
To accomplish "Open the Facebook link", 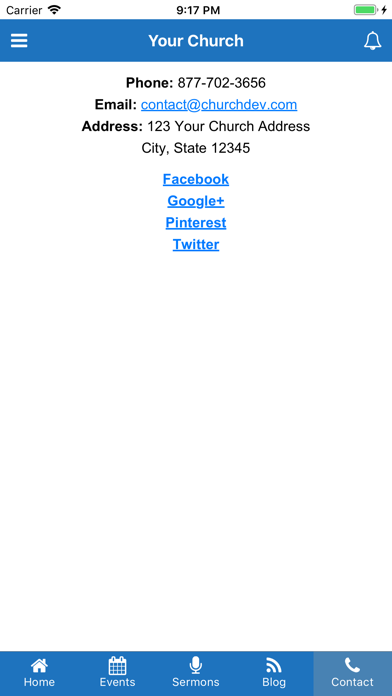I will 196,179.
